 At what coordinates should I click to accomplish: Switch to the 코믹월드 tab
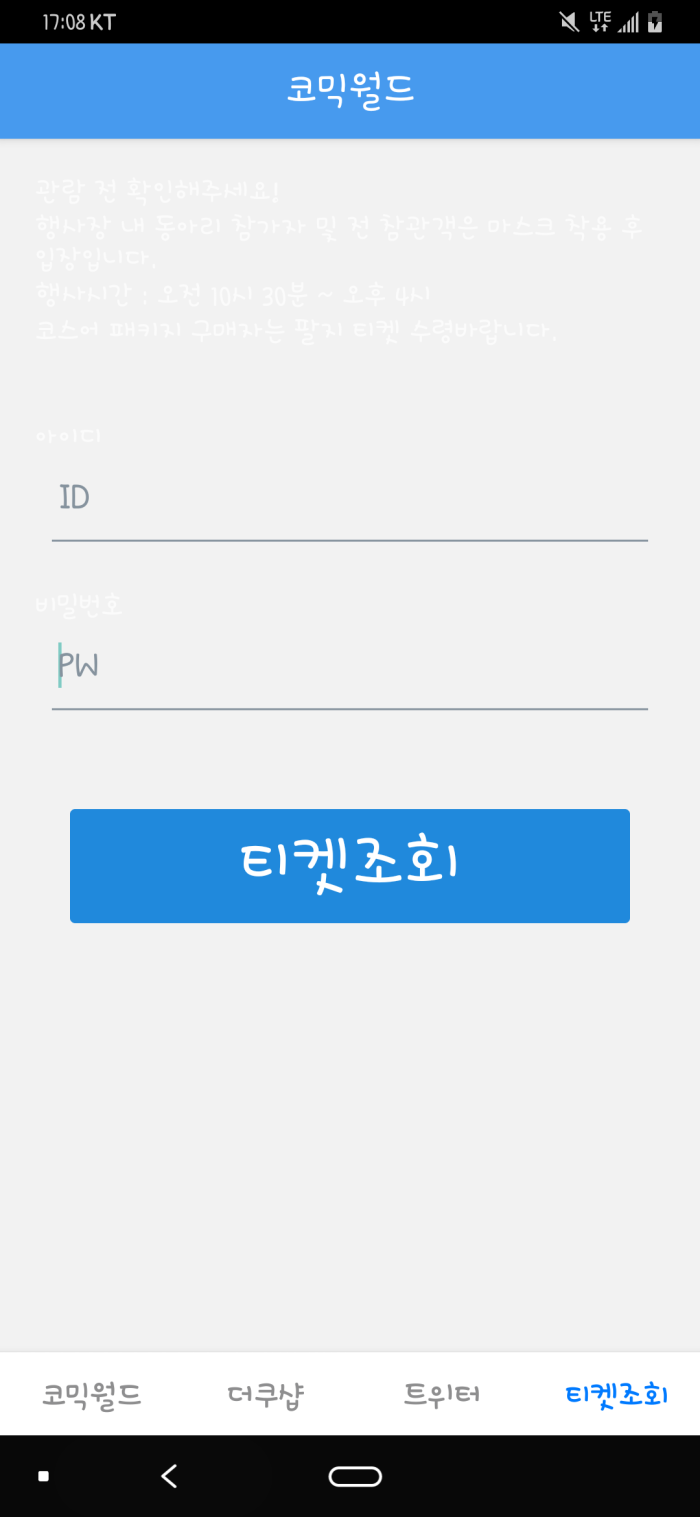91,1394
